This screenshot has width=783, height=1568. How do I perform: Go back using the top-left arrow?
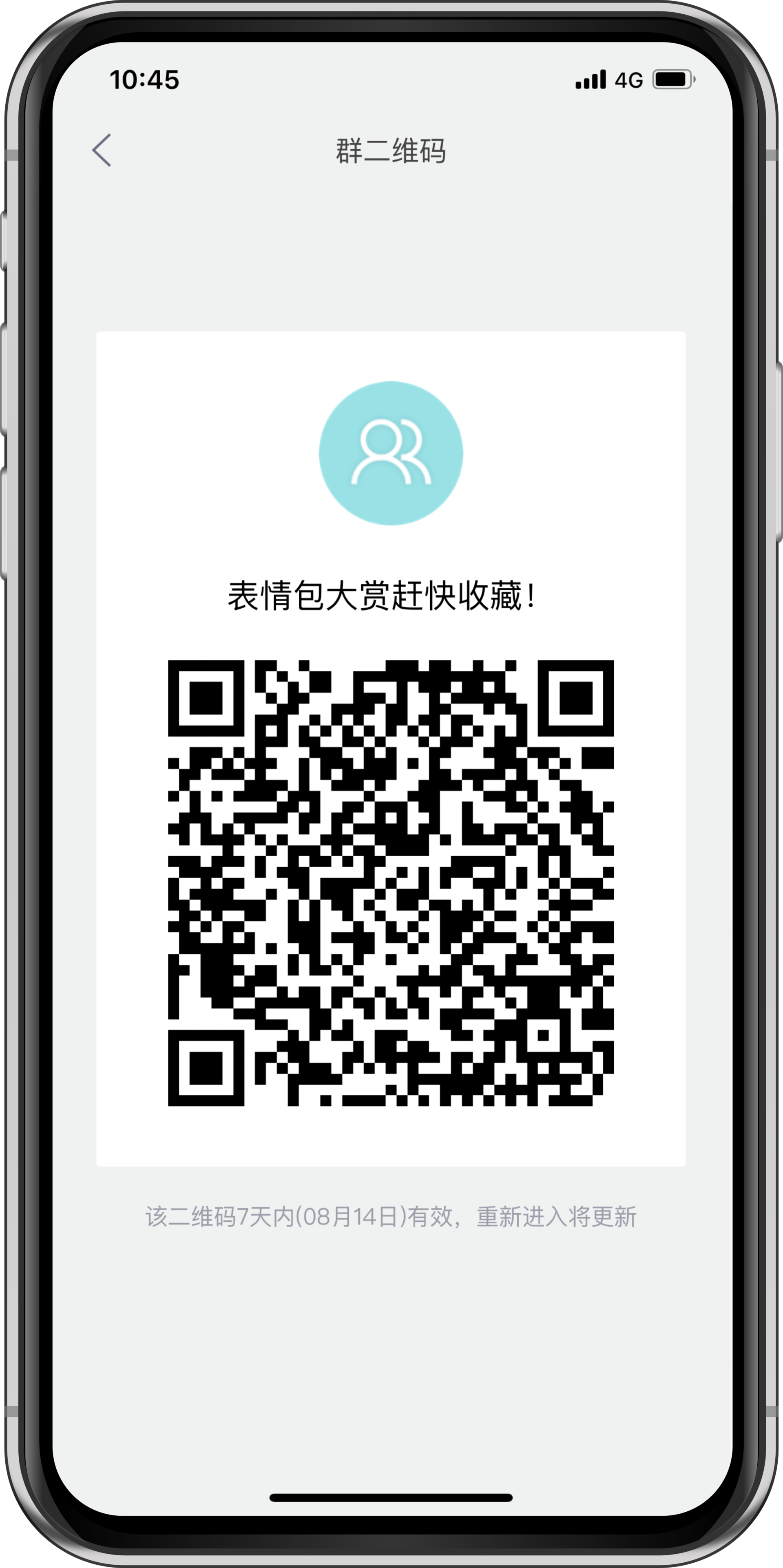tap(102, 151)
